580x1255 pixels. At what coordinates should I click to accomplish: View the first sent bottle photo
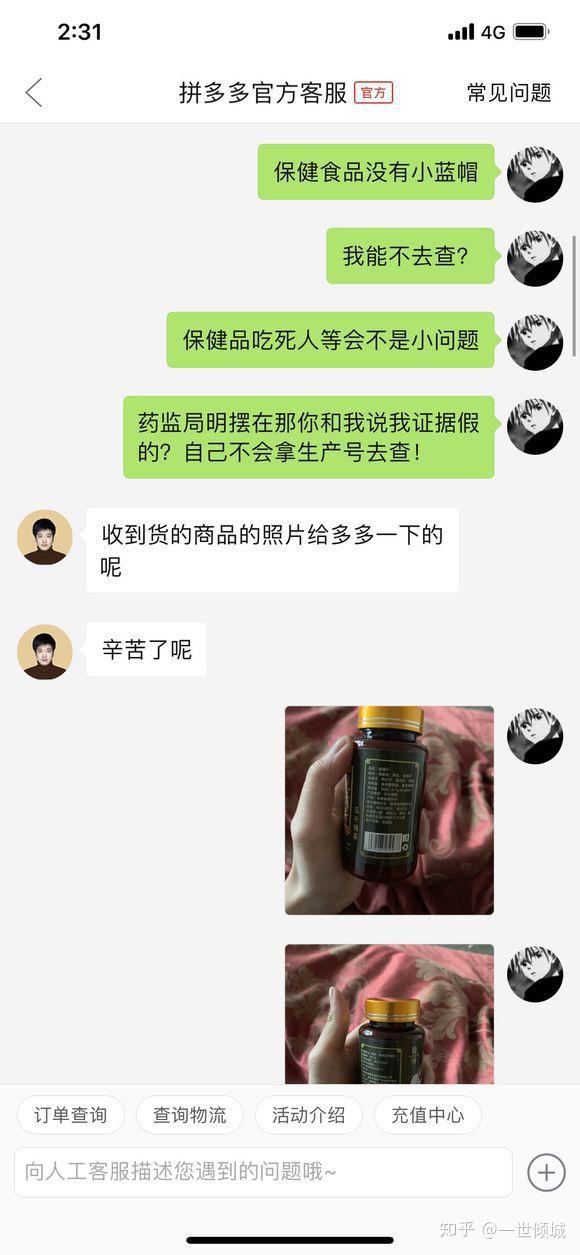point(389,810)
